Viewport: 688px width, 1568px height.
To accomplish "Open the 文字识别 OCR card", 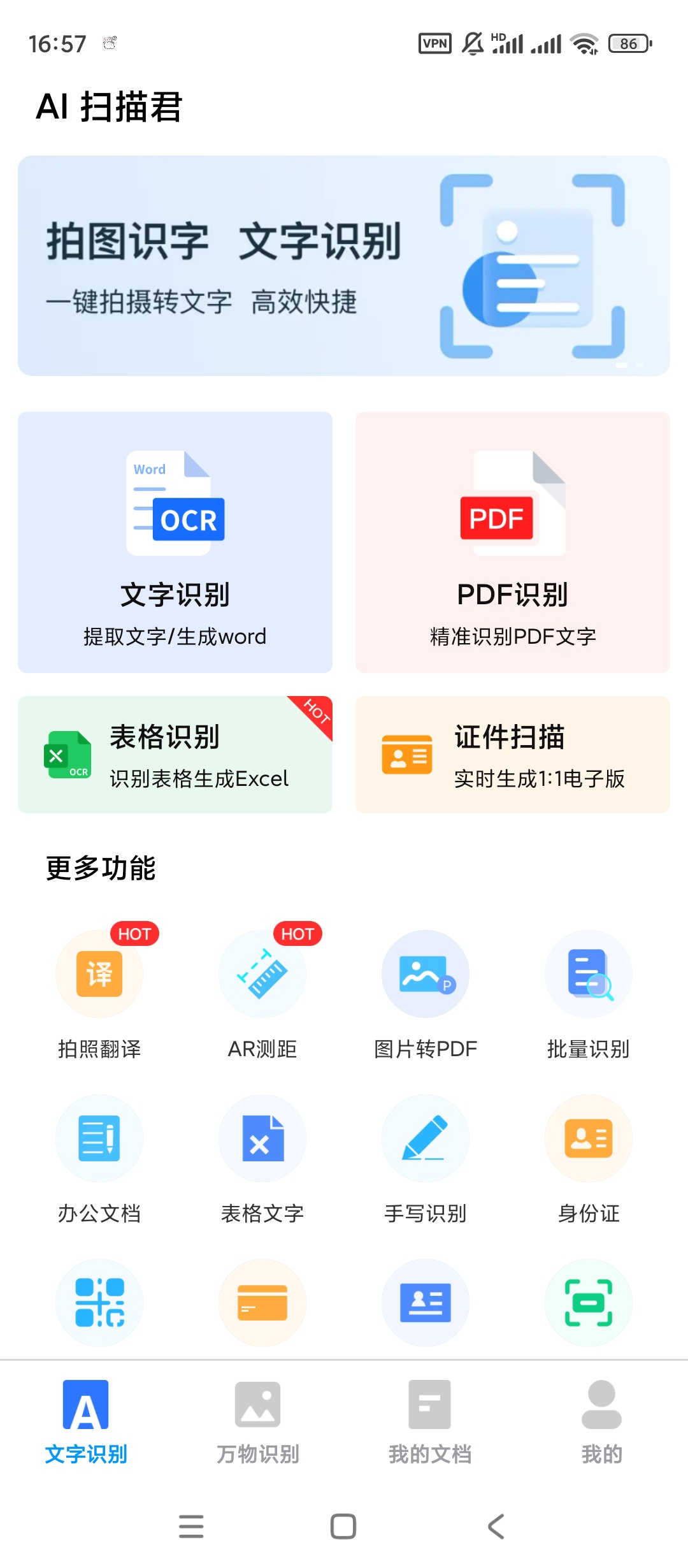I will 175,542.
